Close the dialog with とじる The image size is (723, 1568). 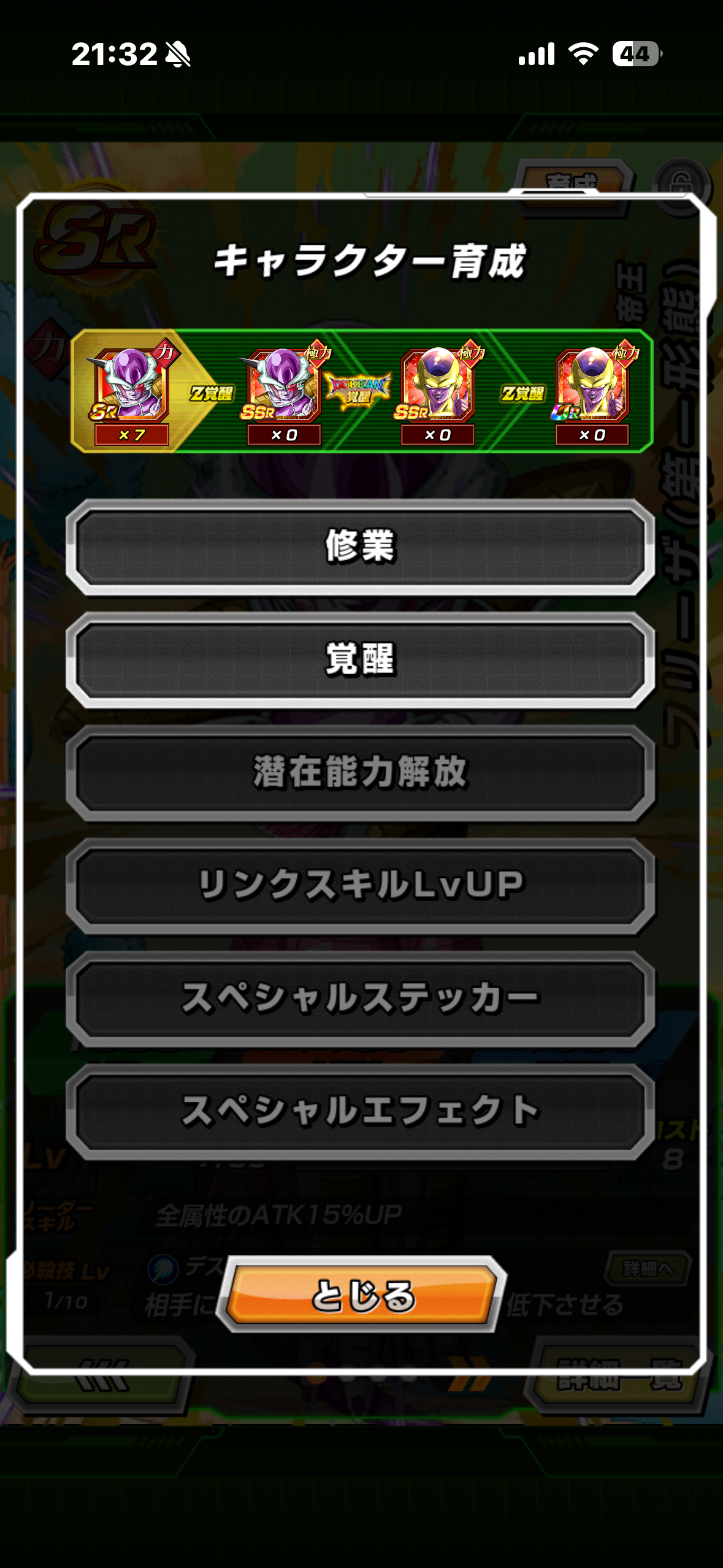click(362, 1294)
